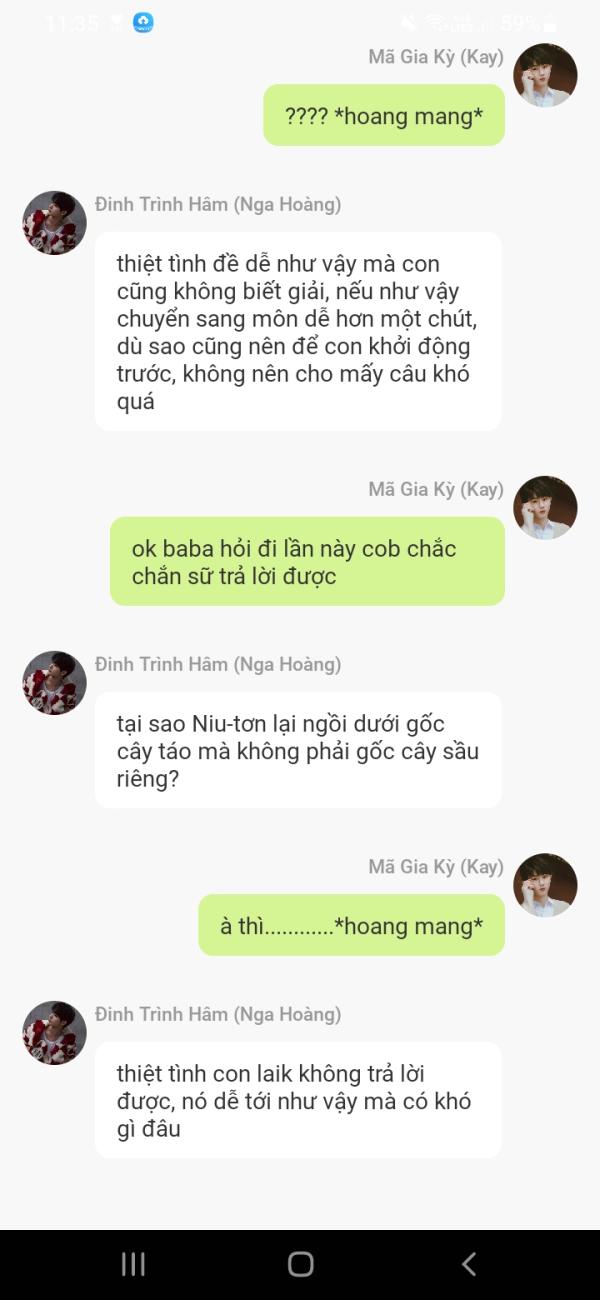Go back using the navigation bar
600x1300 pixels.
(468, 1264)
